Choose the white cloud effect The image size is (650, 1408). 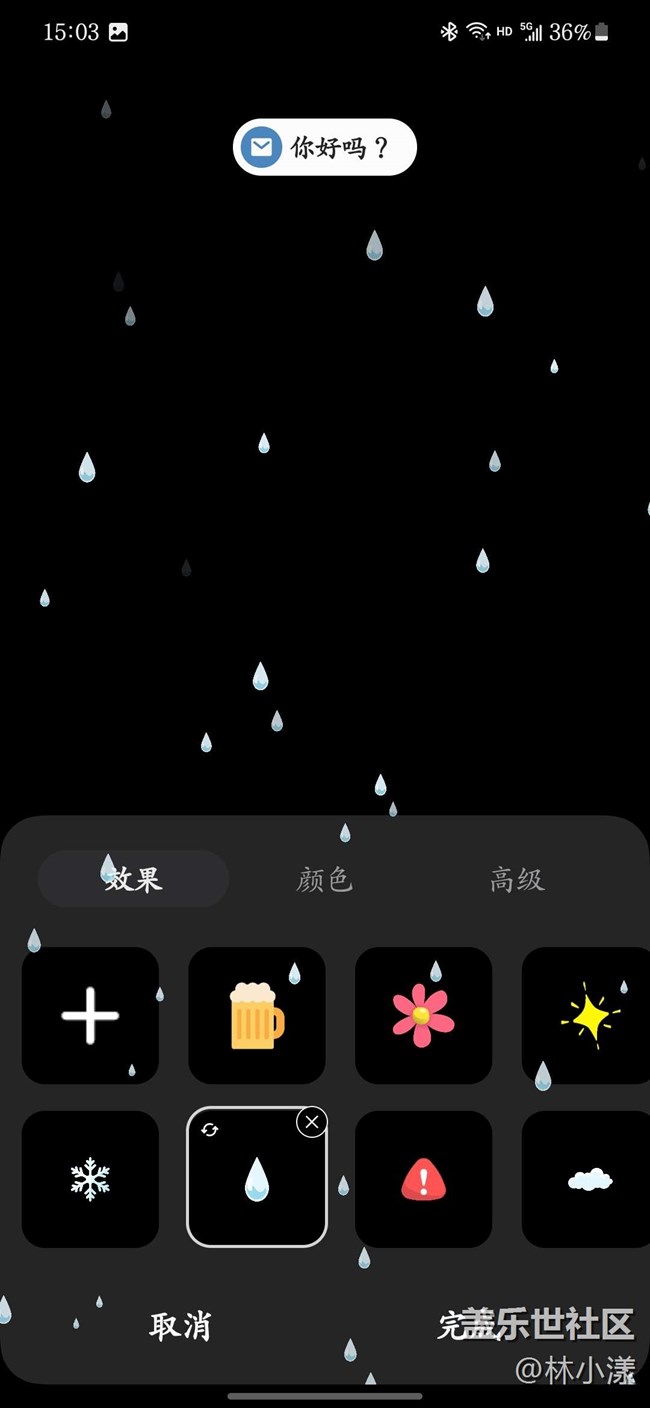[588, 1179]
